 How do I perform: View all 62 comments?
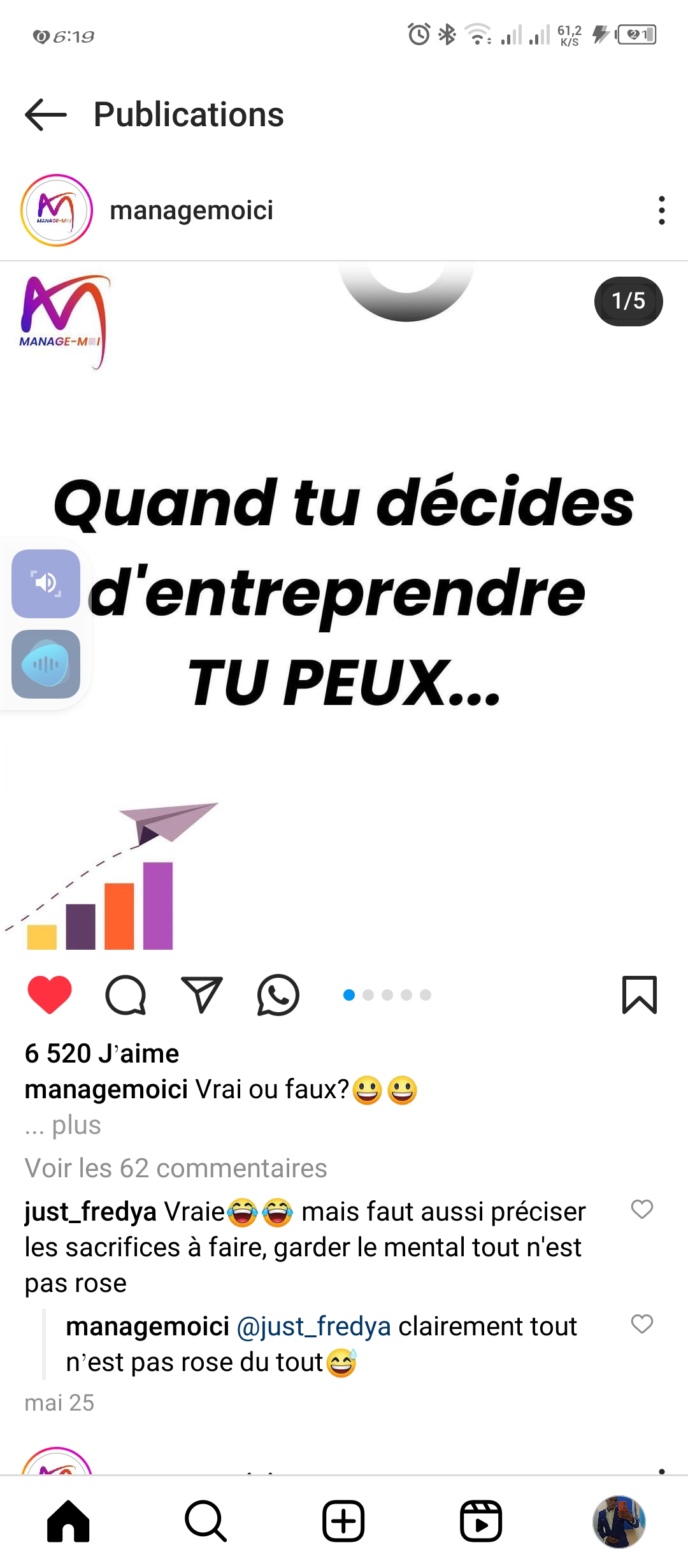[176, 1168]
